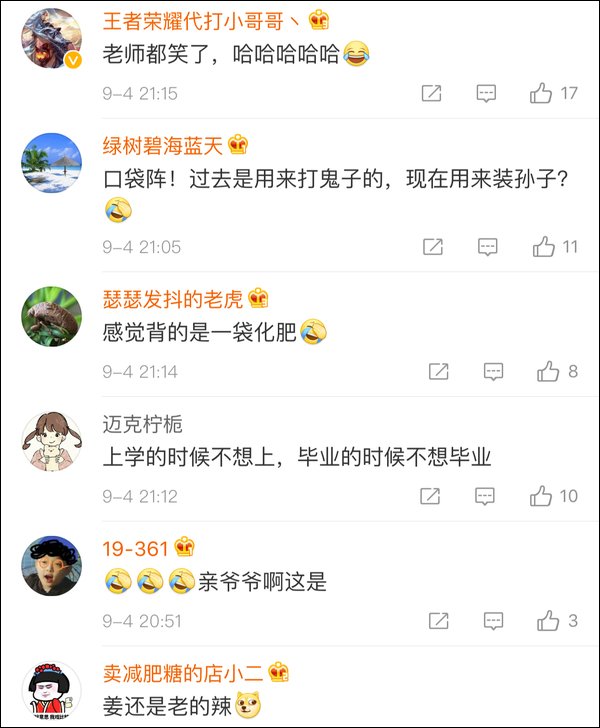Like 迈克柠栀's comment
Viewport: 600px width, 728px height.
click(541, 496)
